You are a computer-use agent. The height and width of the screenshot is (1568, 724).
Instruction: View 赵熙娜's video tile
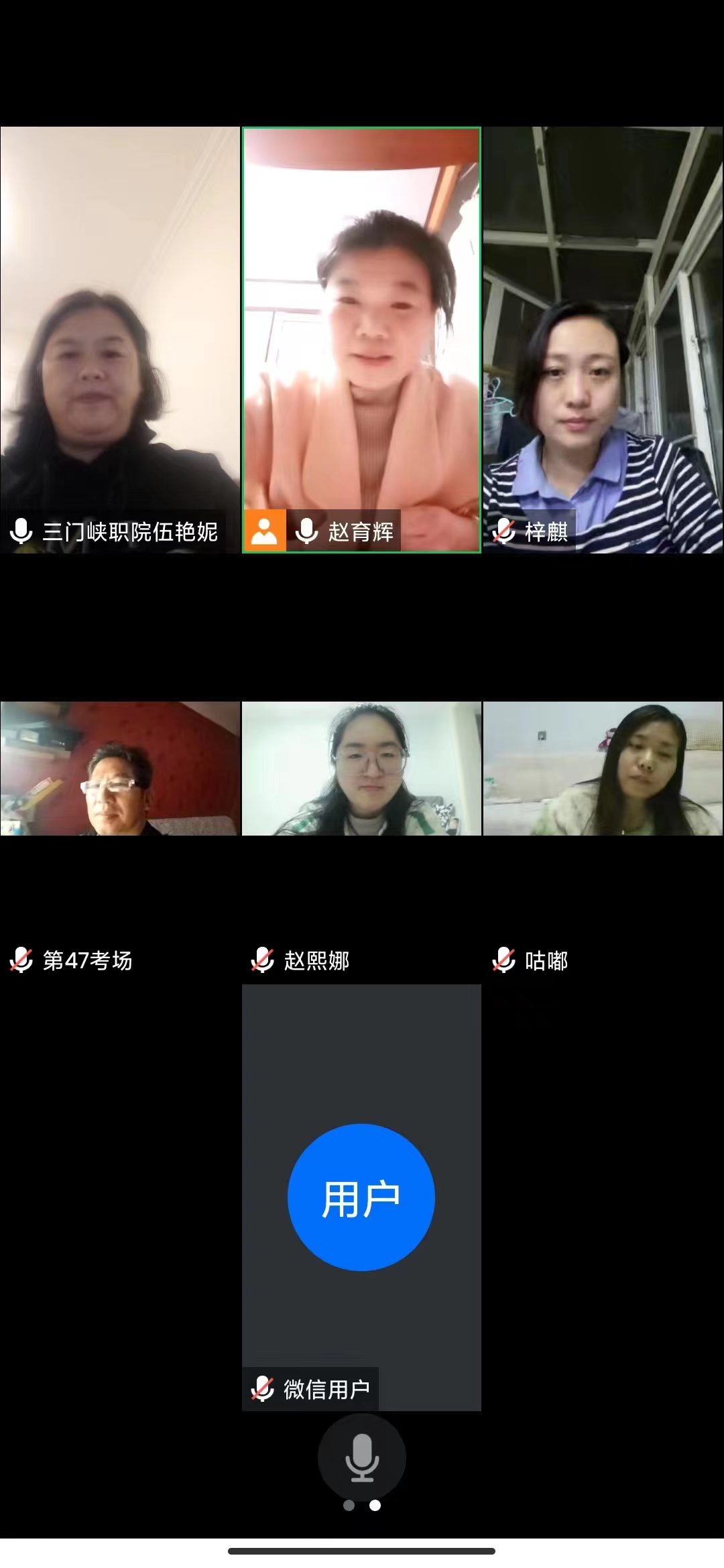click(361, 769)
